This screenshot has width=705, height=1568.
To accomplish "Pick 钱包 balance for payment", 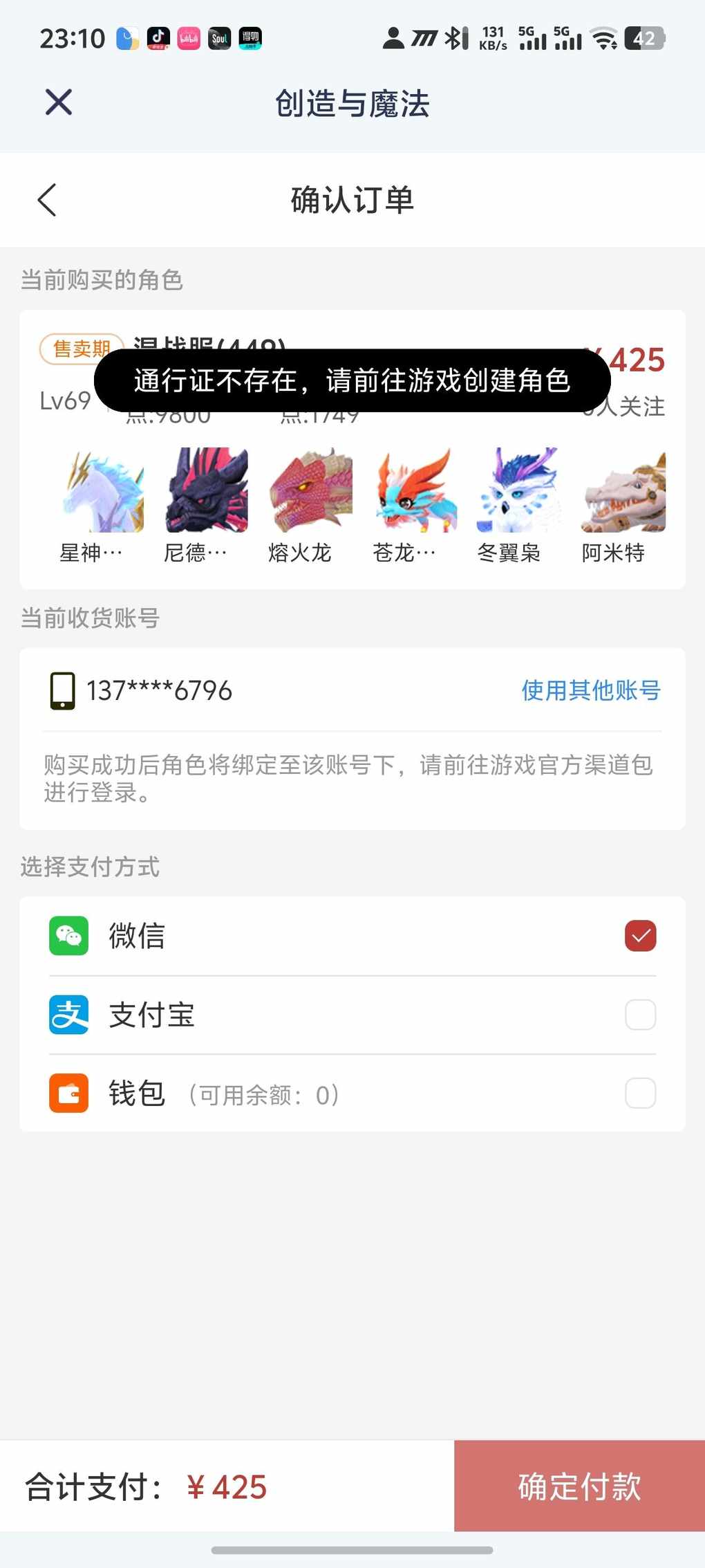I will click(640, 1094).
